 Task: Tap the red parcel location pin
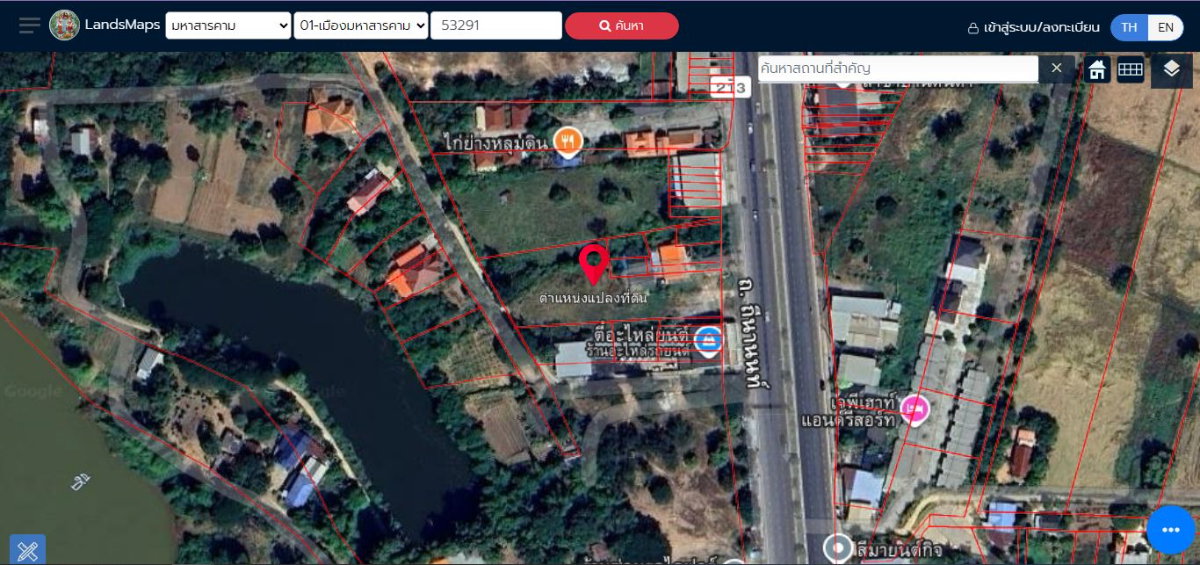594,263
